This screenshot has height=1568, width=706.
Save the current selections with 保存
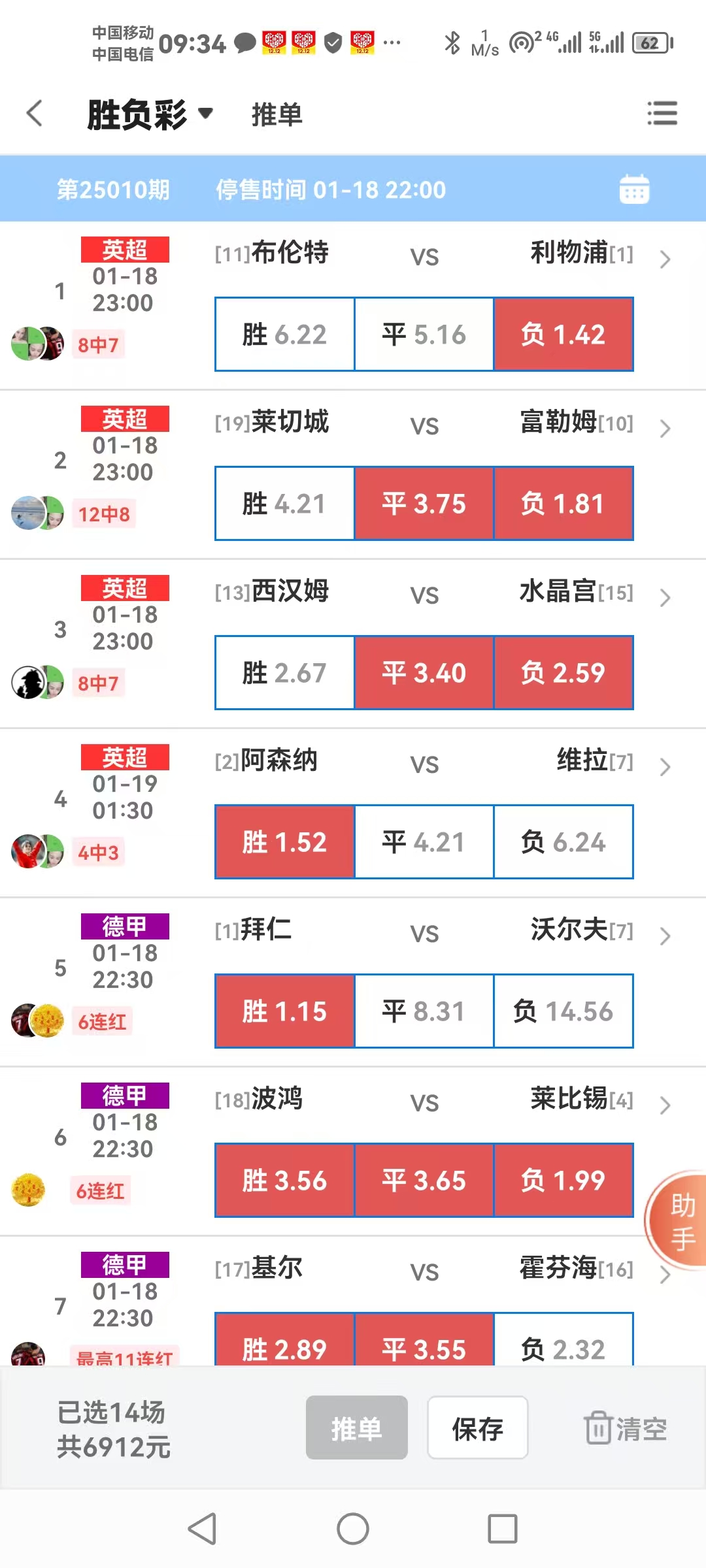[477, 1428]
